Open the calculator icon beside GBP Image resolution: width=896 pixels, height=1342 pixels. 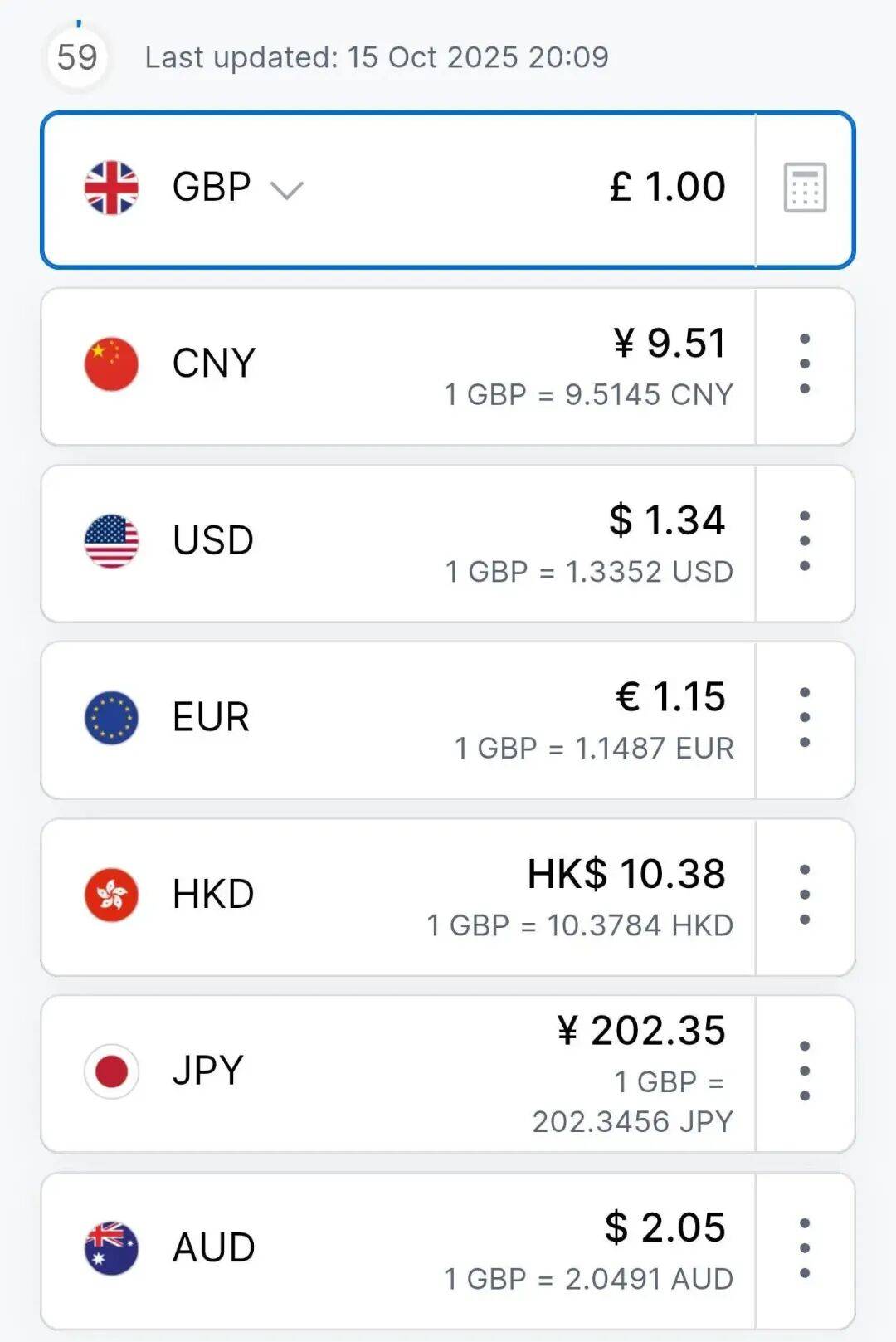coord(805,188)
